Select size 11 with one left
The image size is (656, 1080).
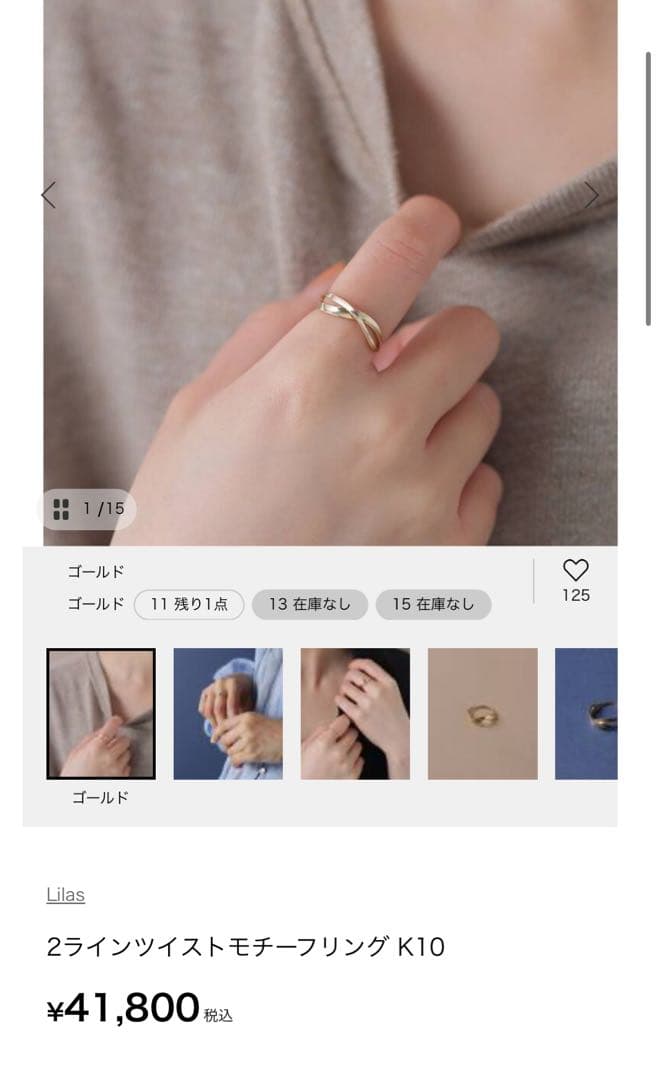(189, 604)
